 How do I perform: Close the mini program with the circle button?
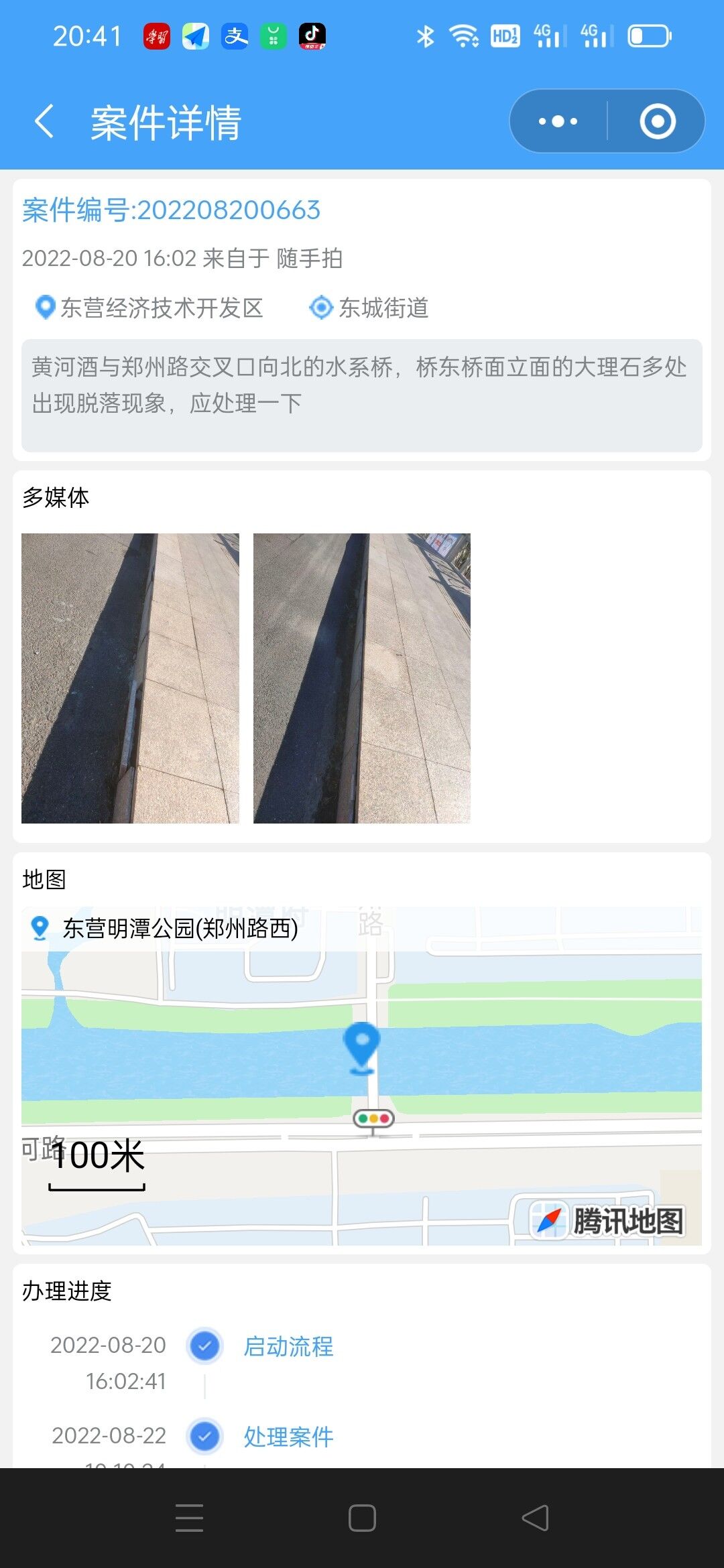tap(657, 121)
